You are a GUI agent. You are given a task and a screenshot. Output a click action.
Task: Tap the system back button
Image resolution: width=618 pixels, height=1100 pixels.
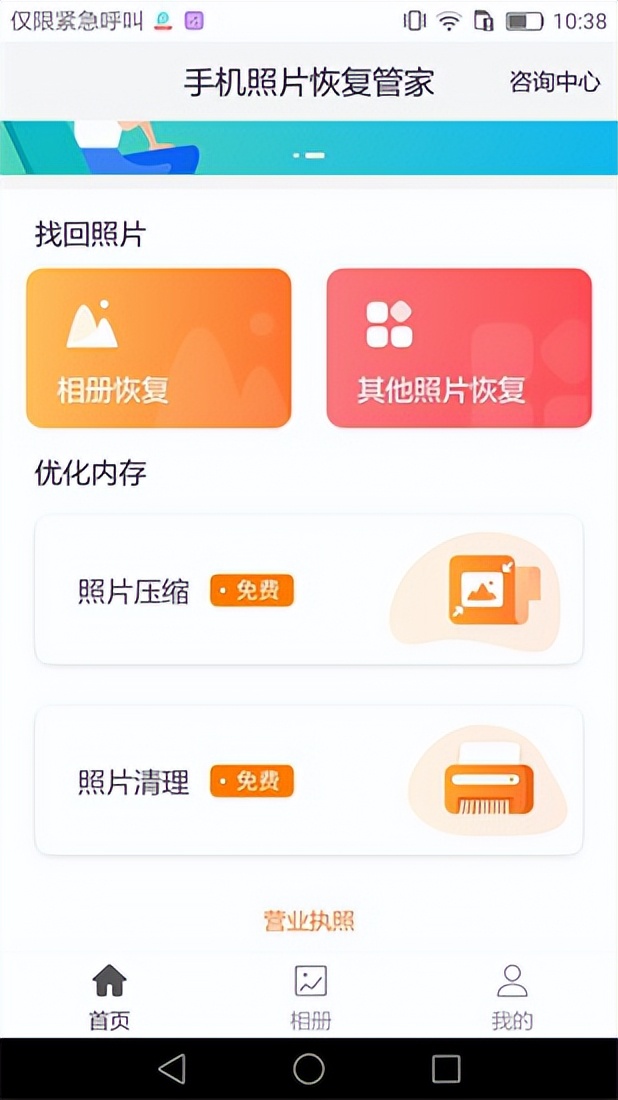[x=172, y=1069]
